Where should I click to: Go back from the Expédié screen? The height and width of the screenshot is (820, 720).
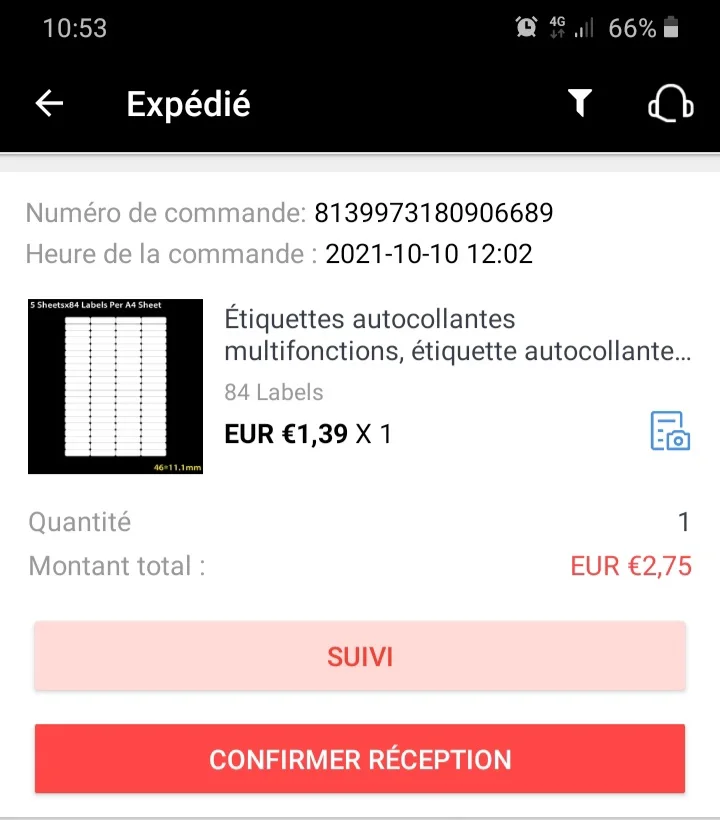(49, 104)
